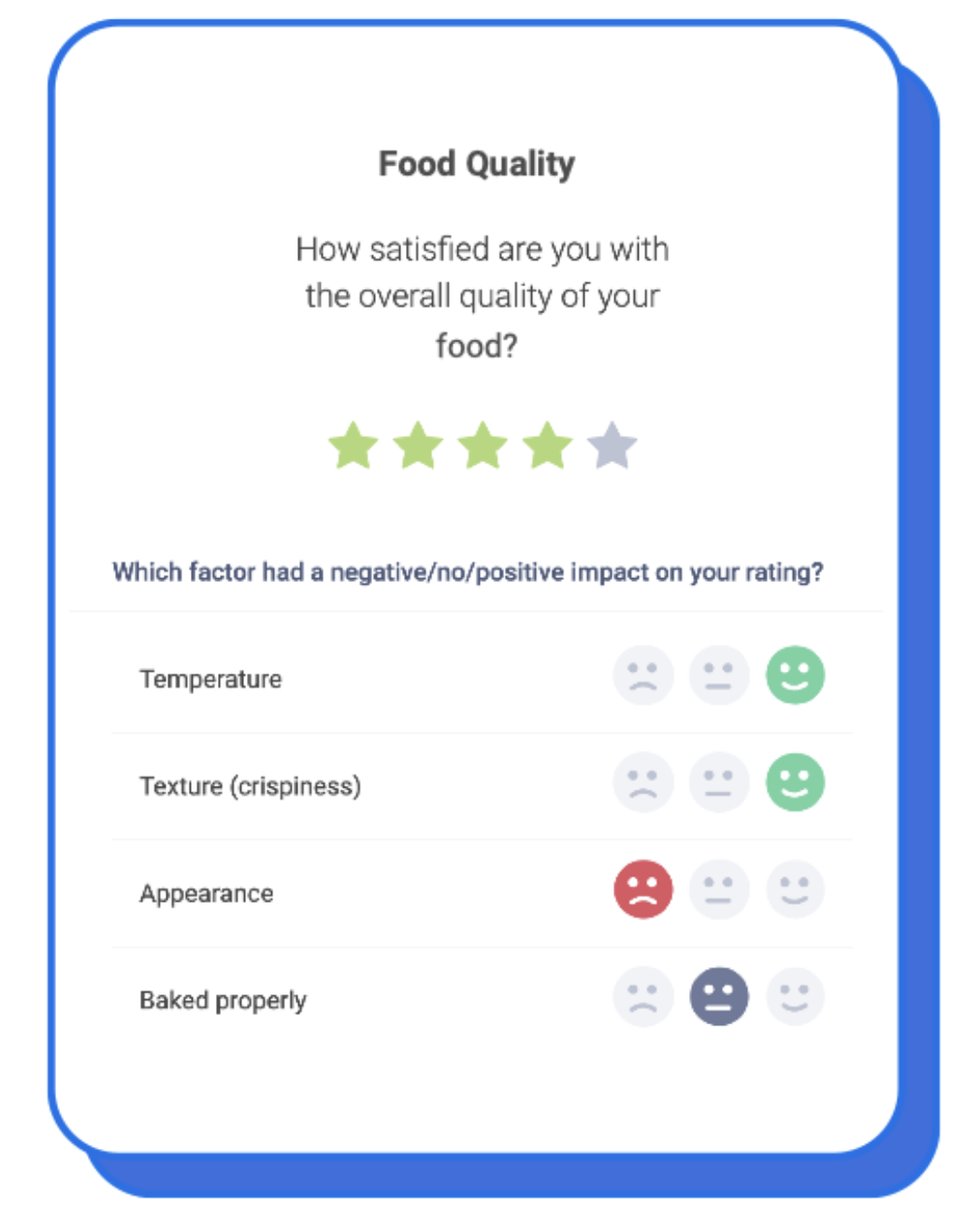Select the green smiley for Texture (crispiness)

[794, 783]
